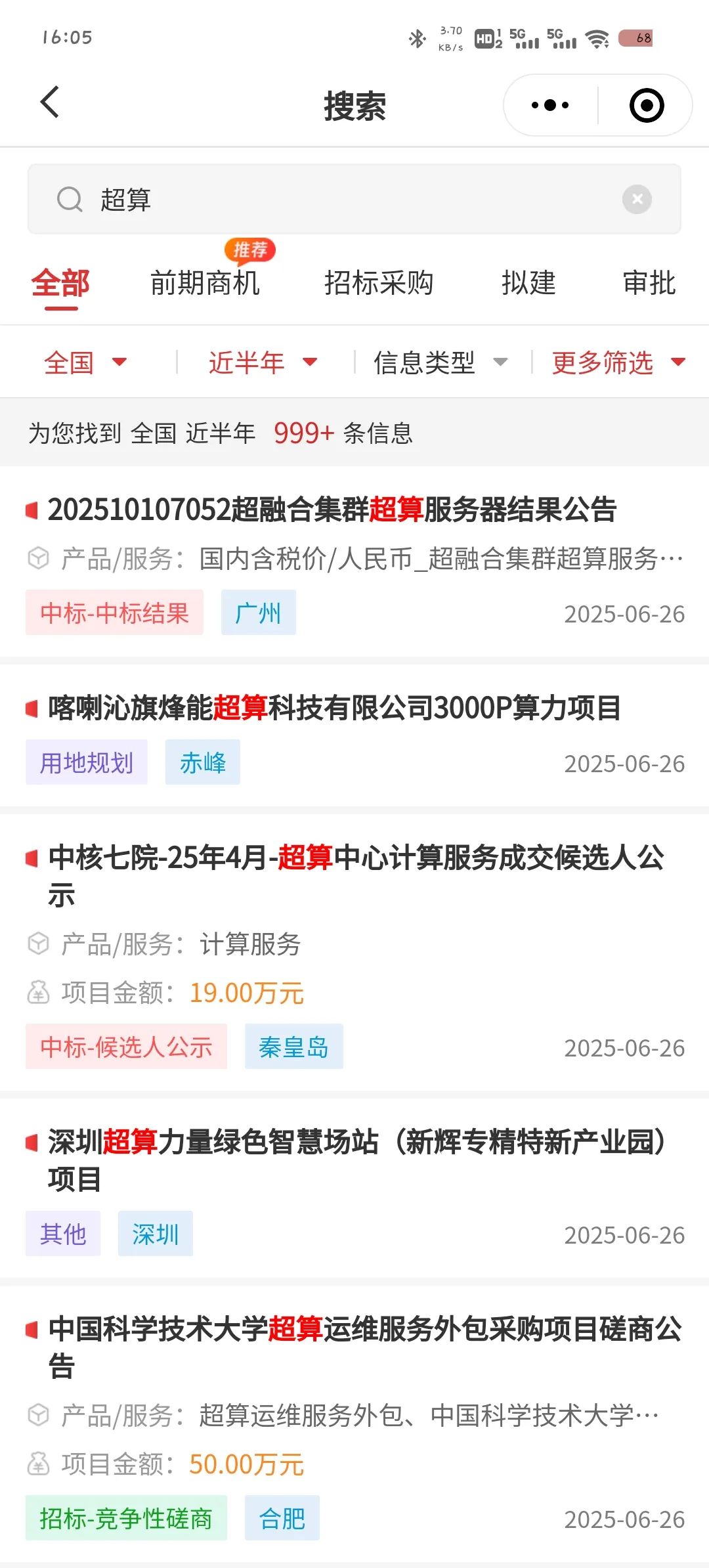Viewport: 709px width, 1568px height.
Task: Open 更多筛选 filter options
Action: pyautogui.click(x=618, y=362)
